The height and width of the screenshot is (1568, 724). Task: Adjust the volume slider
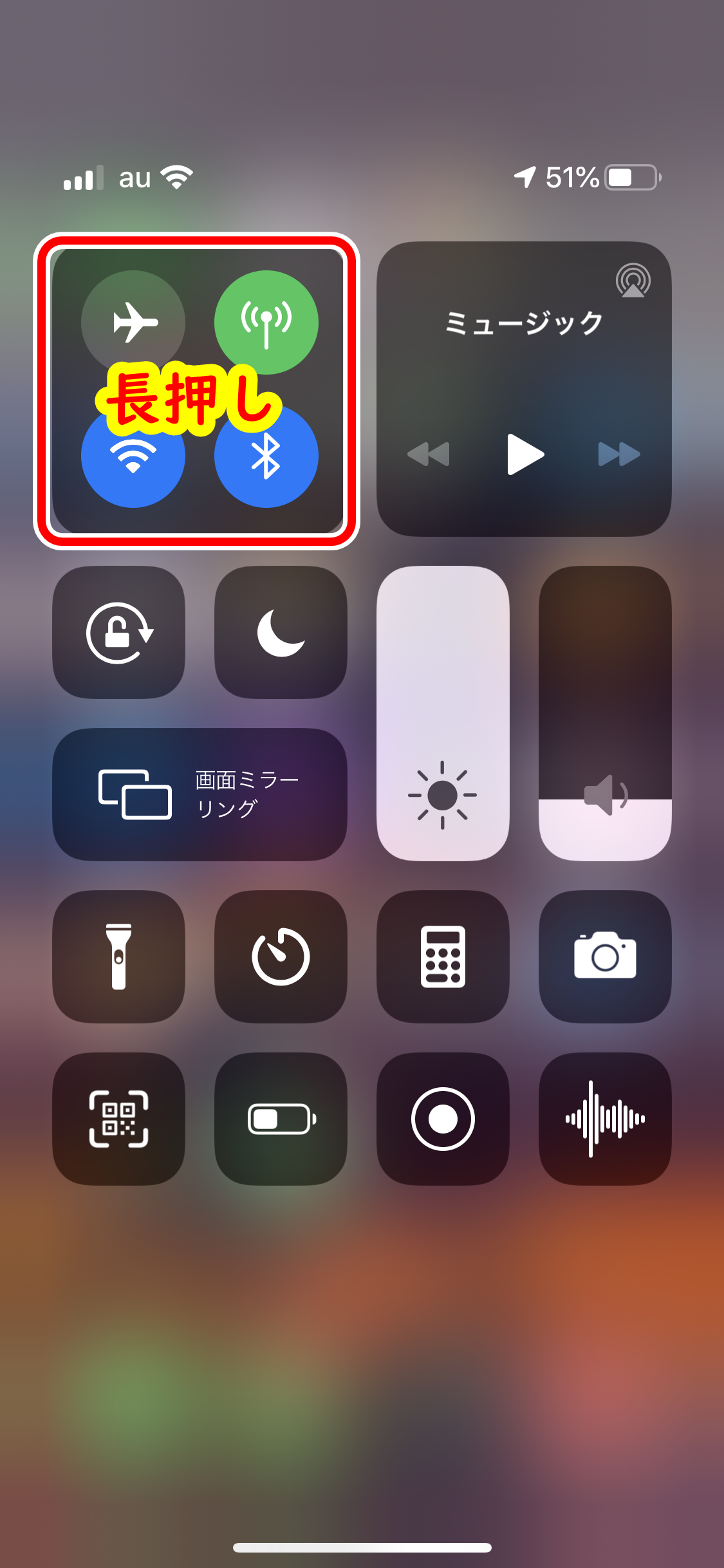(606, 713)
